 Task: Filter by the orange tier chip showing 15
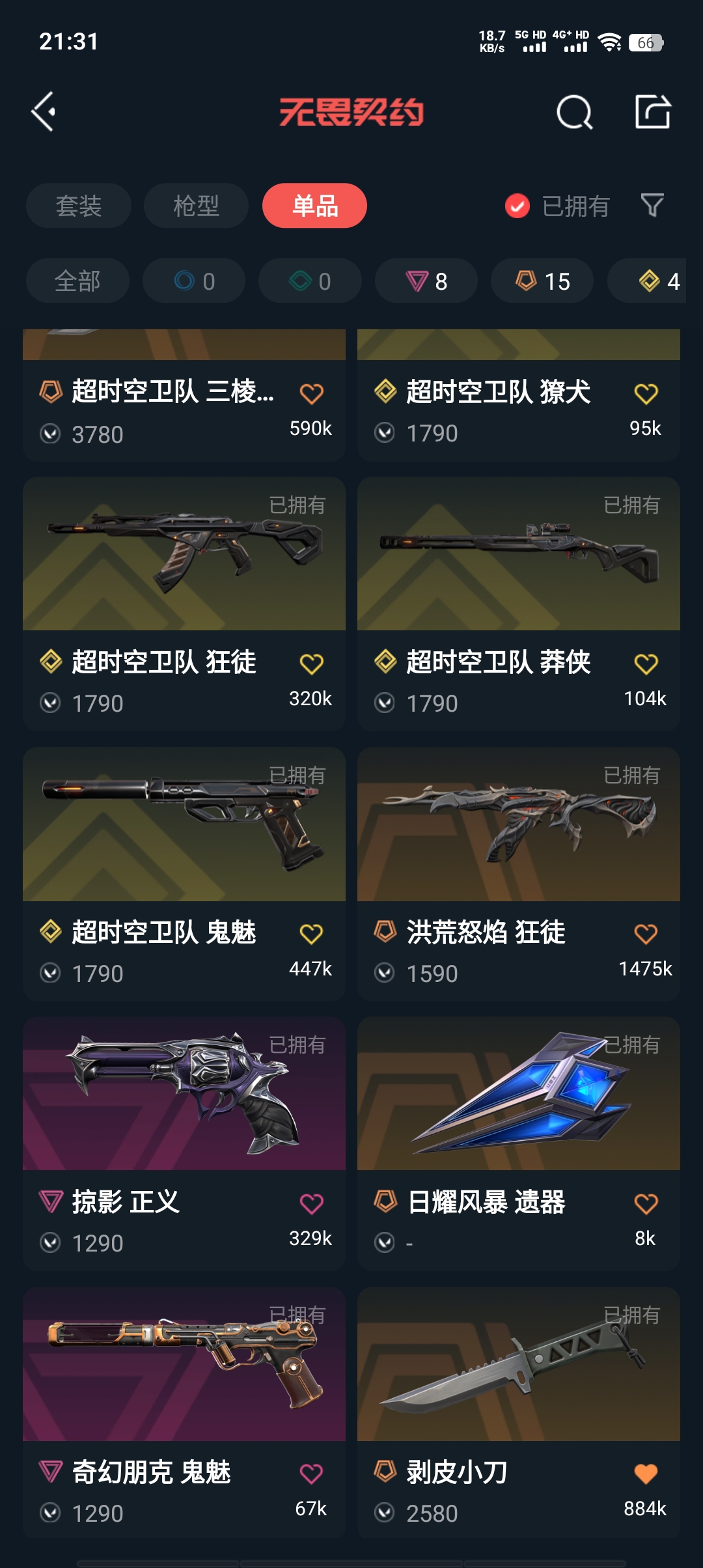tap(542, 281)
